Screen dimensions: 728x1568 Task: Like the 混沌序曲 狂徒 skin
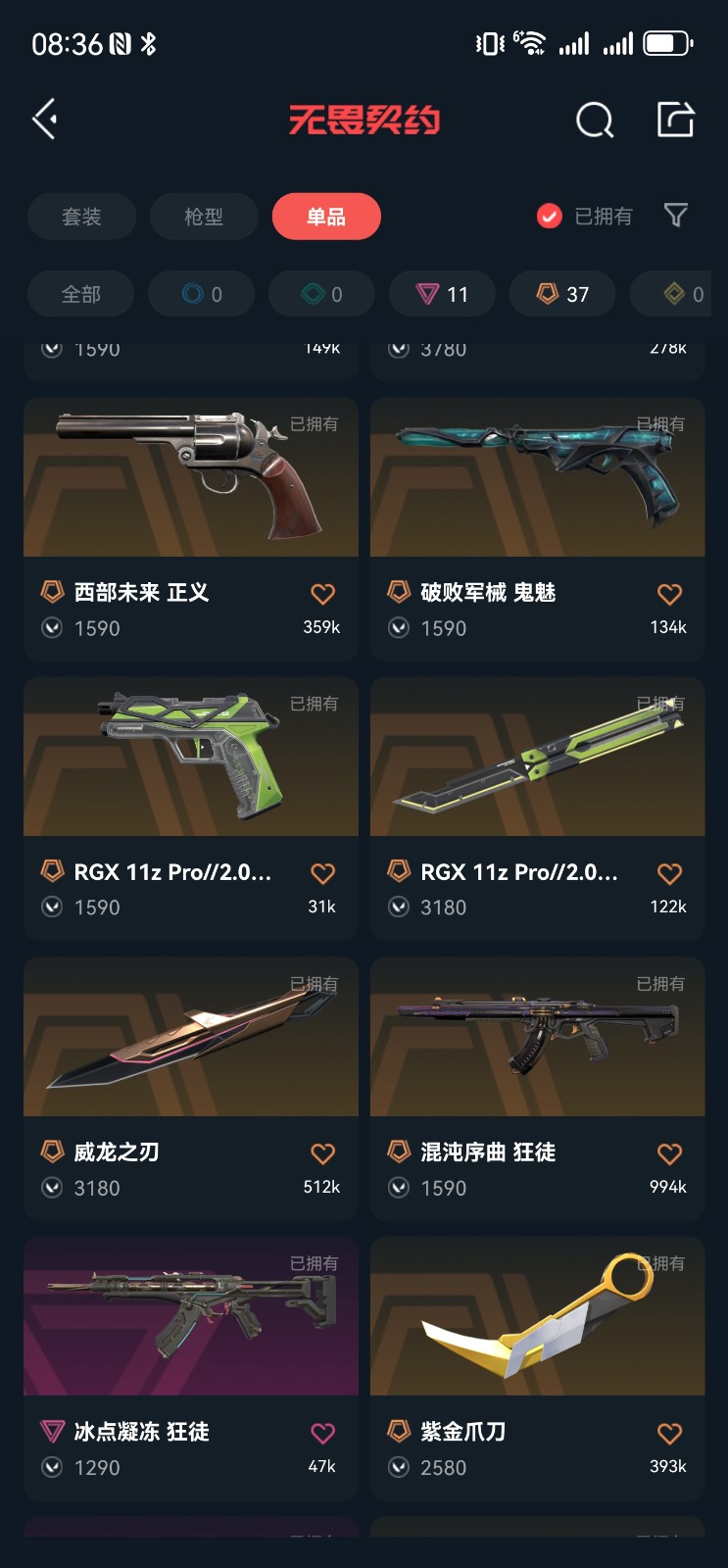point(669,1153)
